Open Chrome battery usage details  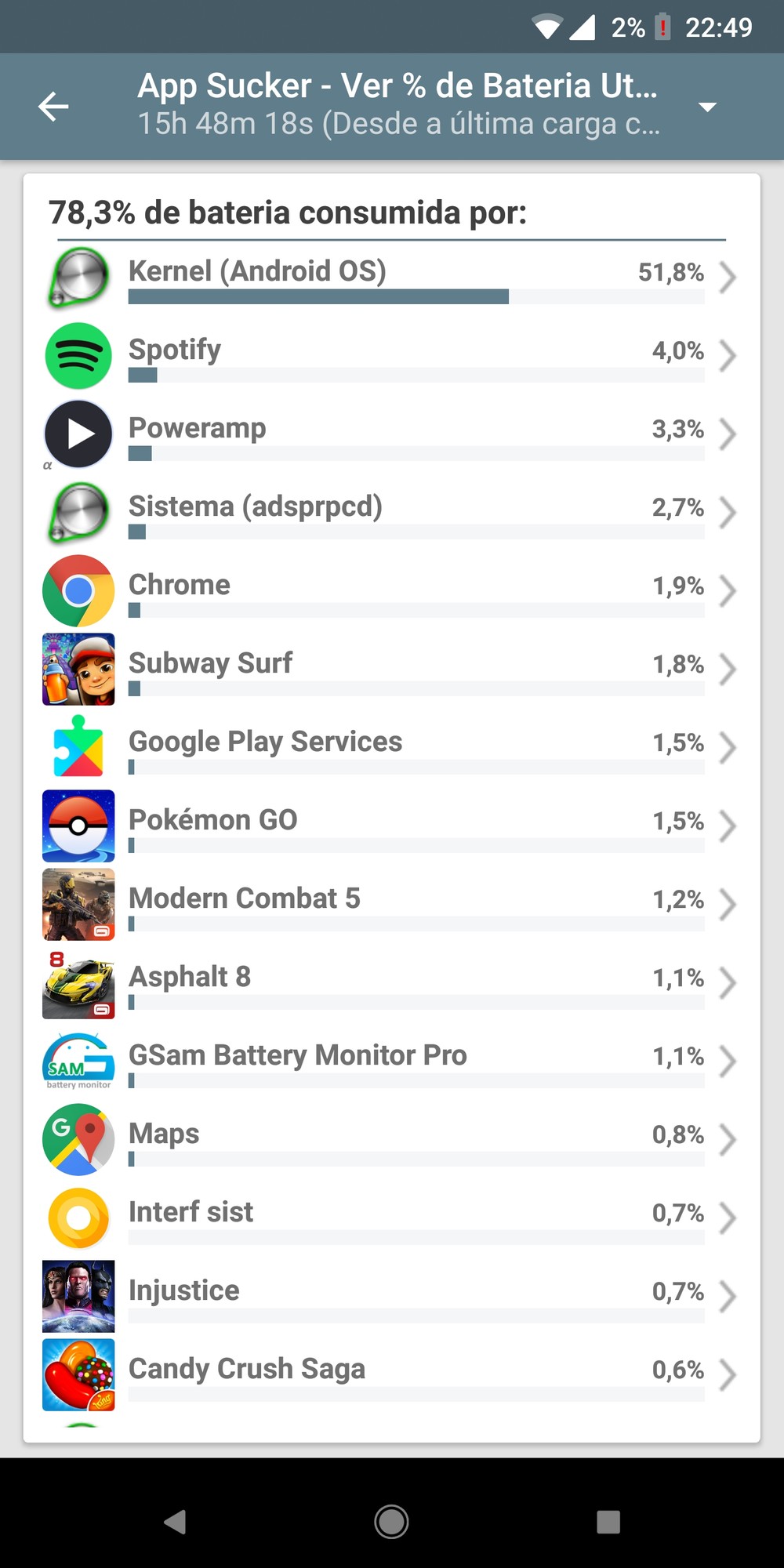tap(392, 590)
